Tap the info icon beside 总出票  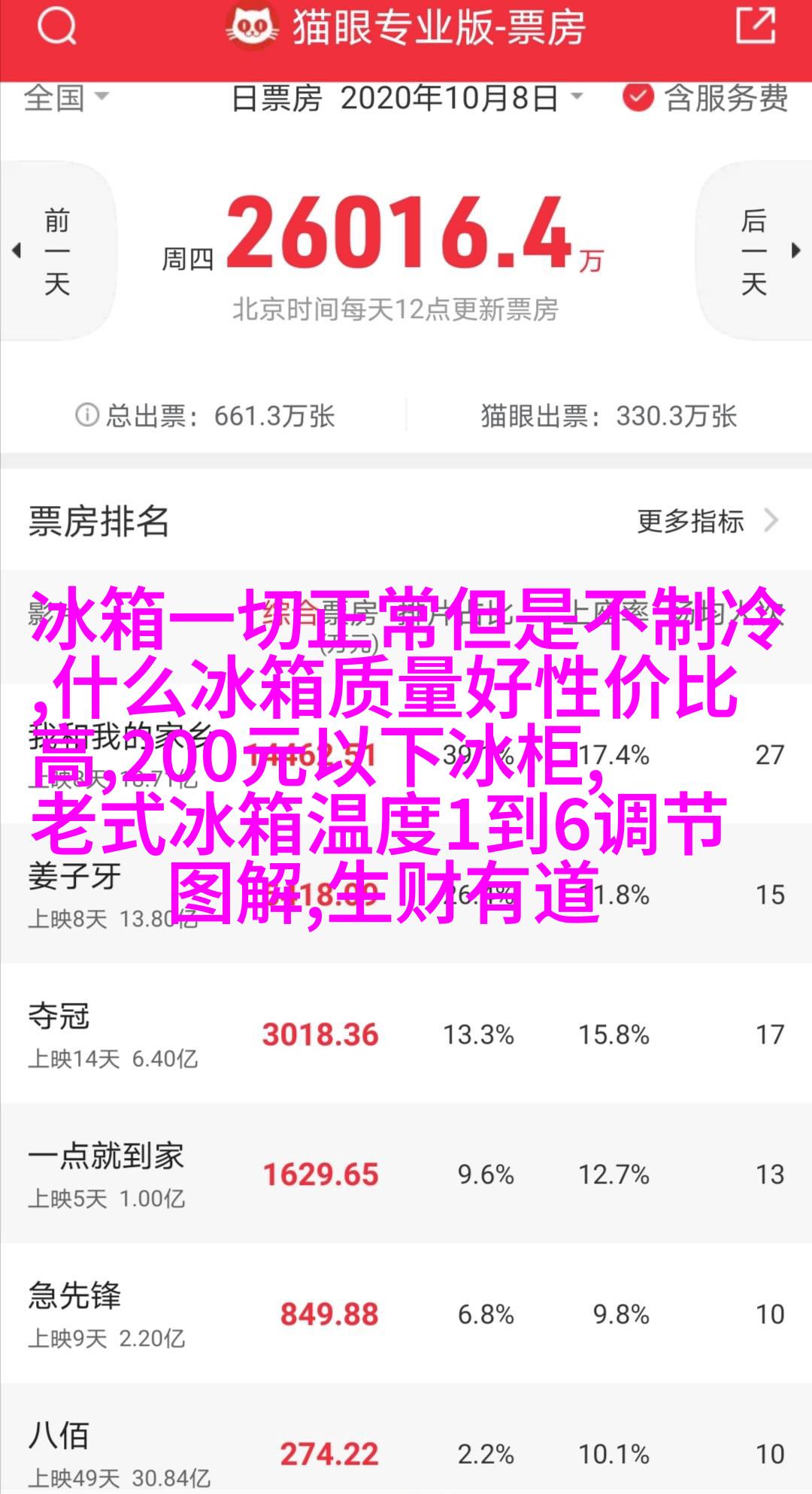pyautogui.click(x=87, y=415)
